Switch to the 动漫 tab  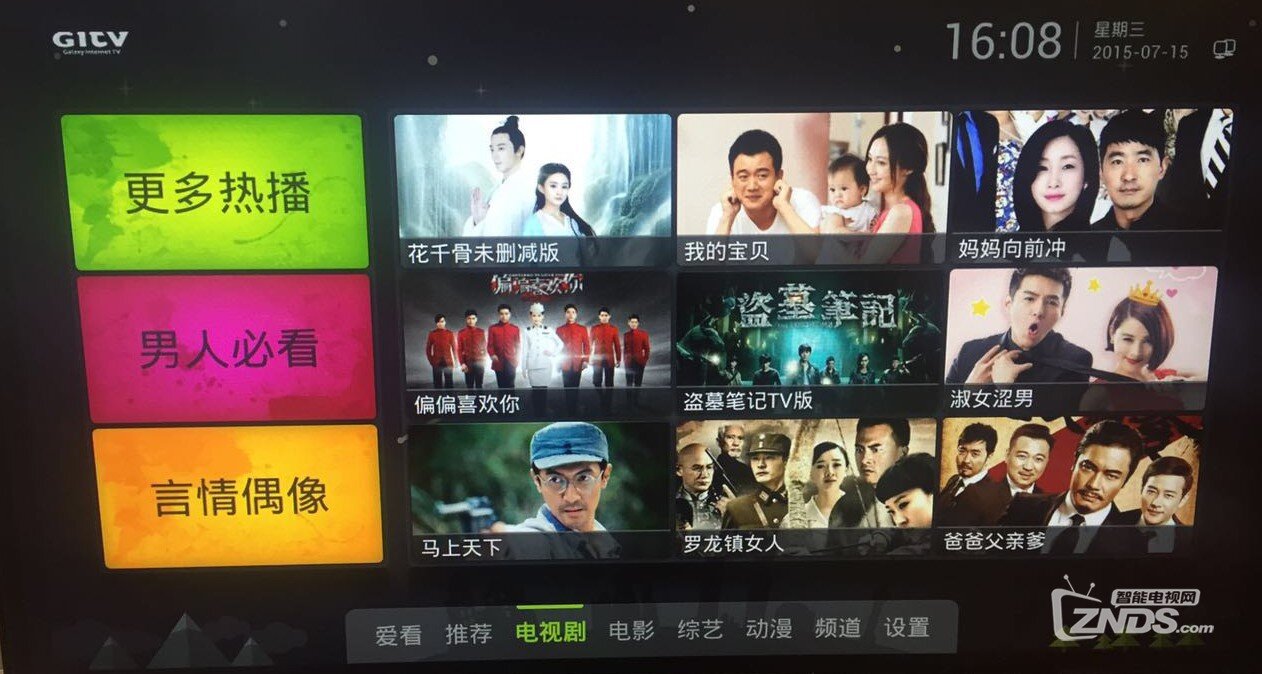point(768,629)
